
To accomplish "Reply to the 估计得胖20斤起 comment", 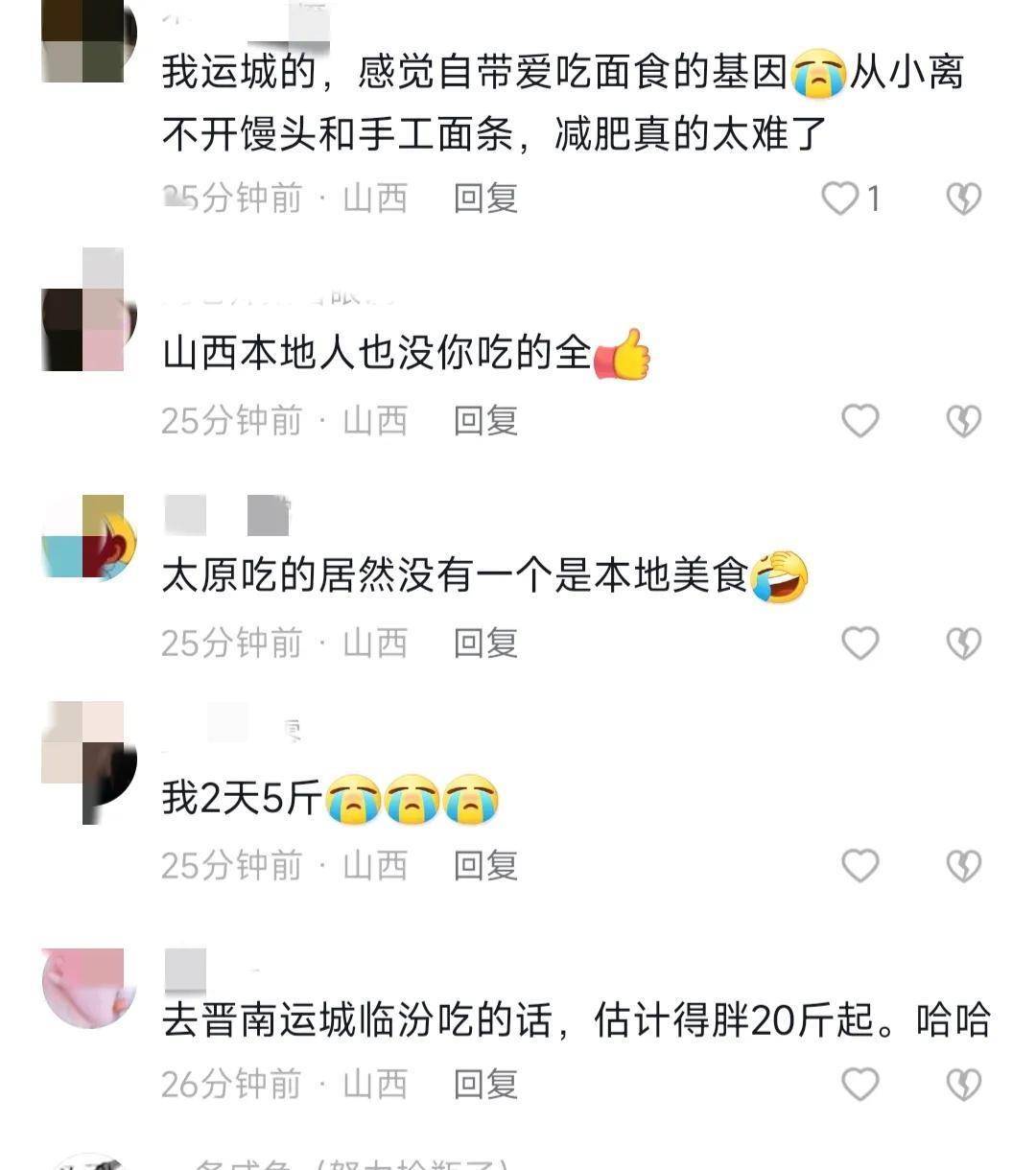I will point(485,1084).
